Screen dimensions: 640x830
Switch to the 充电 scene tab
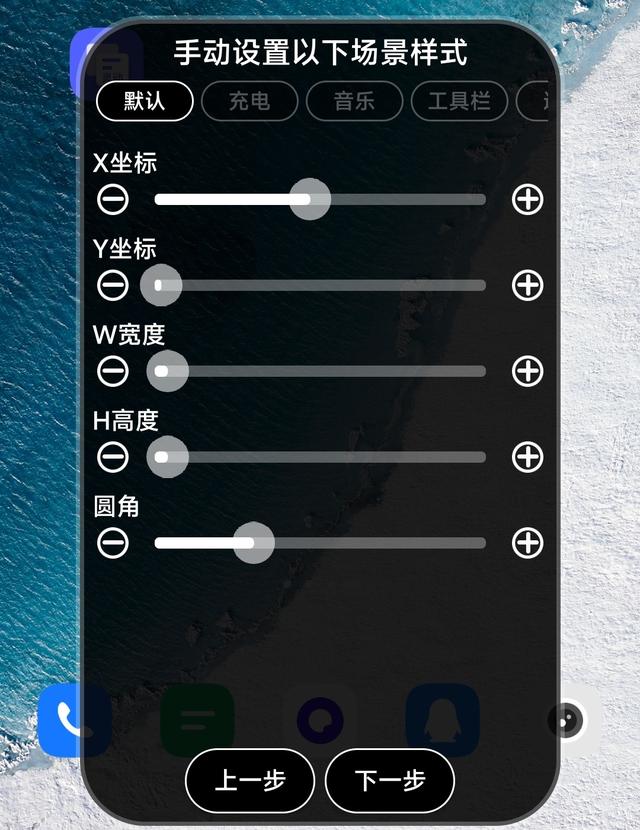coord(249,101)
